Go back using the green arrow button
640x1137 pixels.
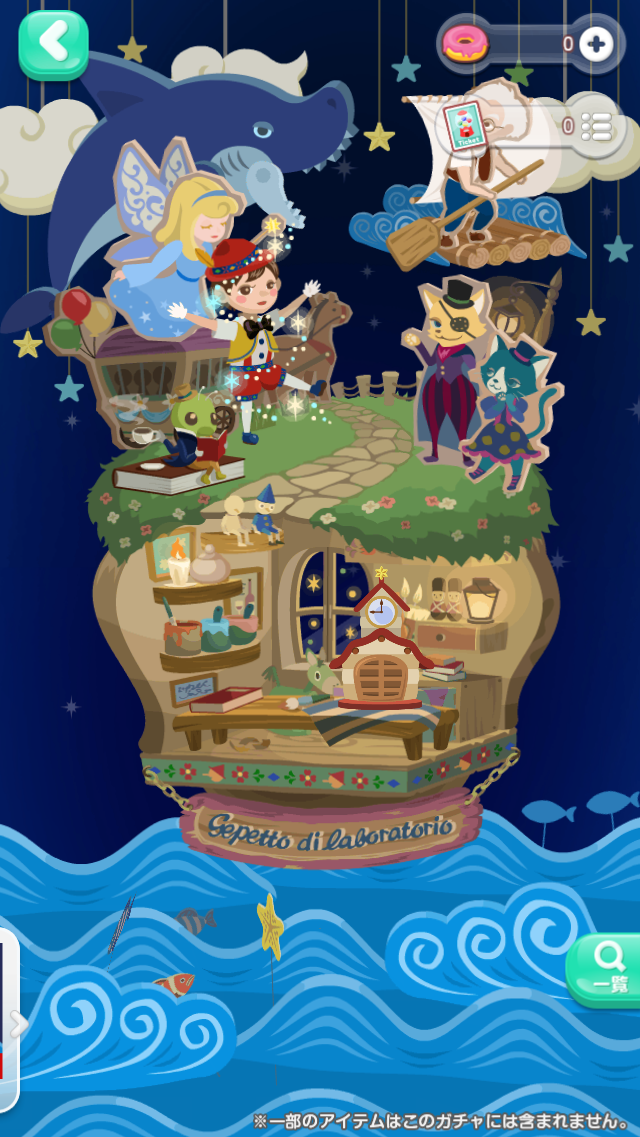tap(53, 44)
